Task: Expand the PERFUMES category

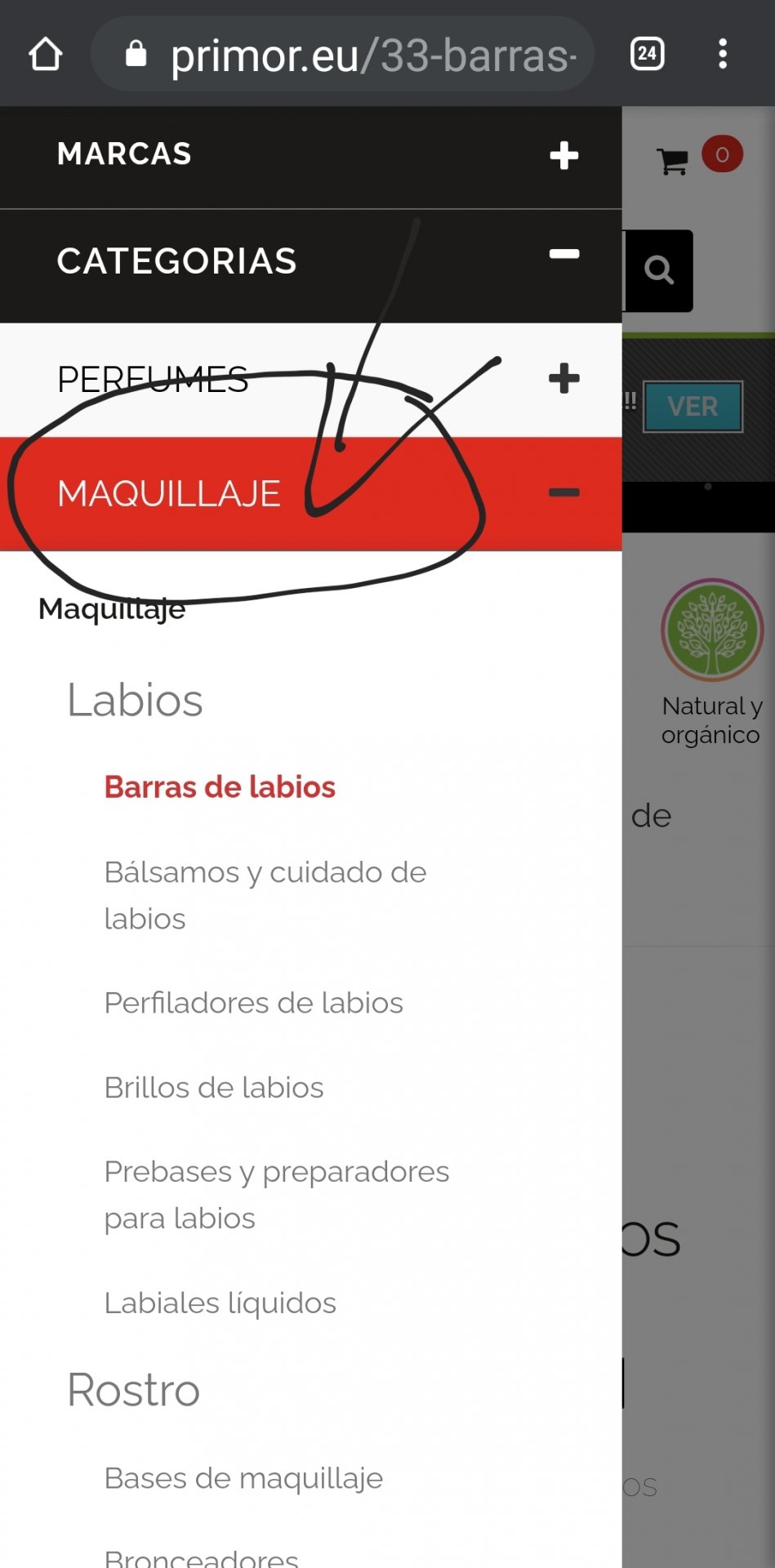Action: coord(563,379)
